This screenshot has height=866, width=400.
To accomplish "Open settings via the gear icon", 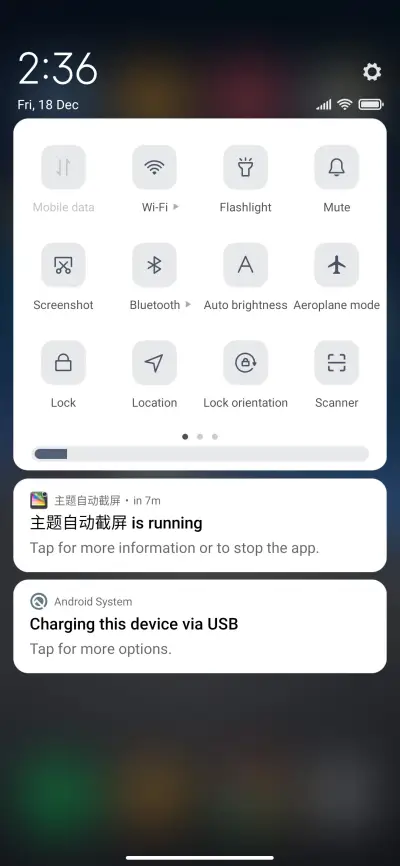I will click(372, 72).
